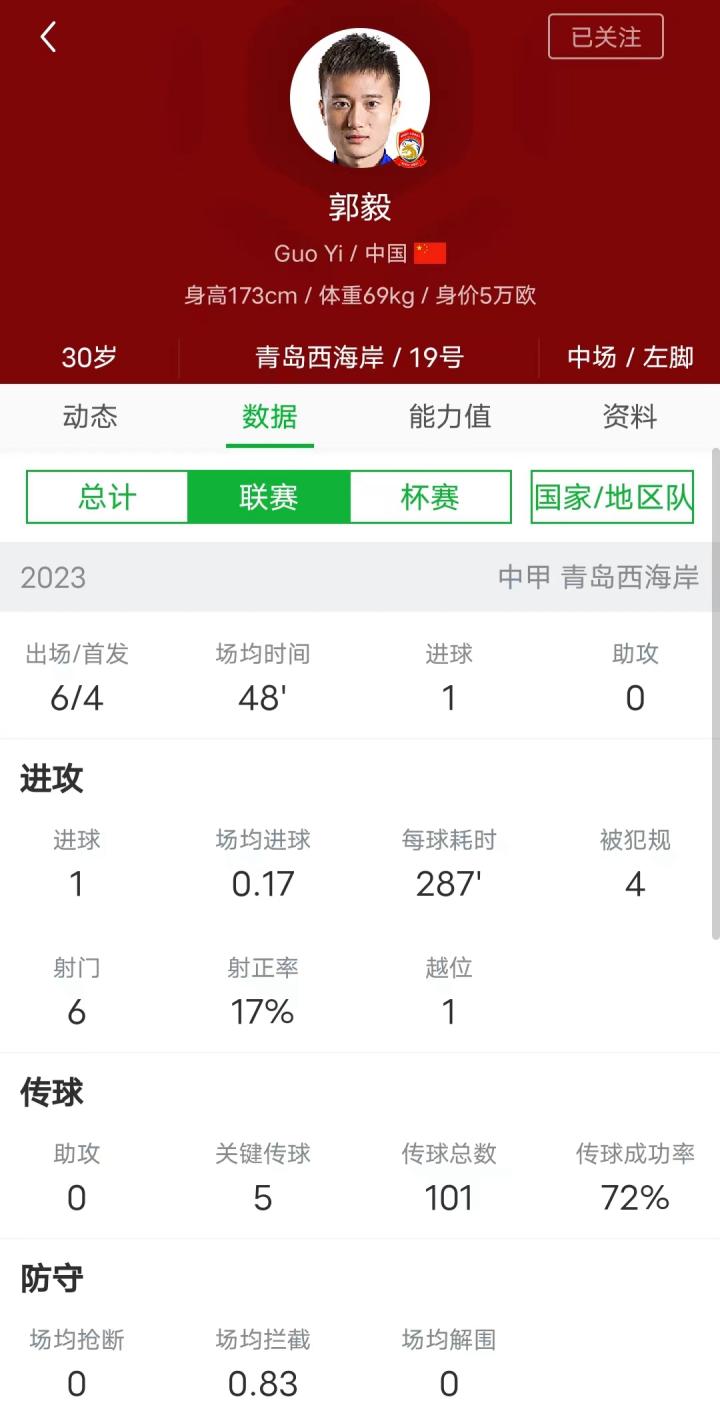Go back using the top-left arrow
The height and width of the screenshot is (1413, 720).
coord(48,38)
